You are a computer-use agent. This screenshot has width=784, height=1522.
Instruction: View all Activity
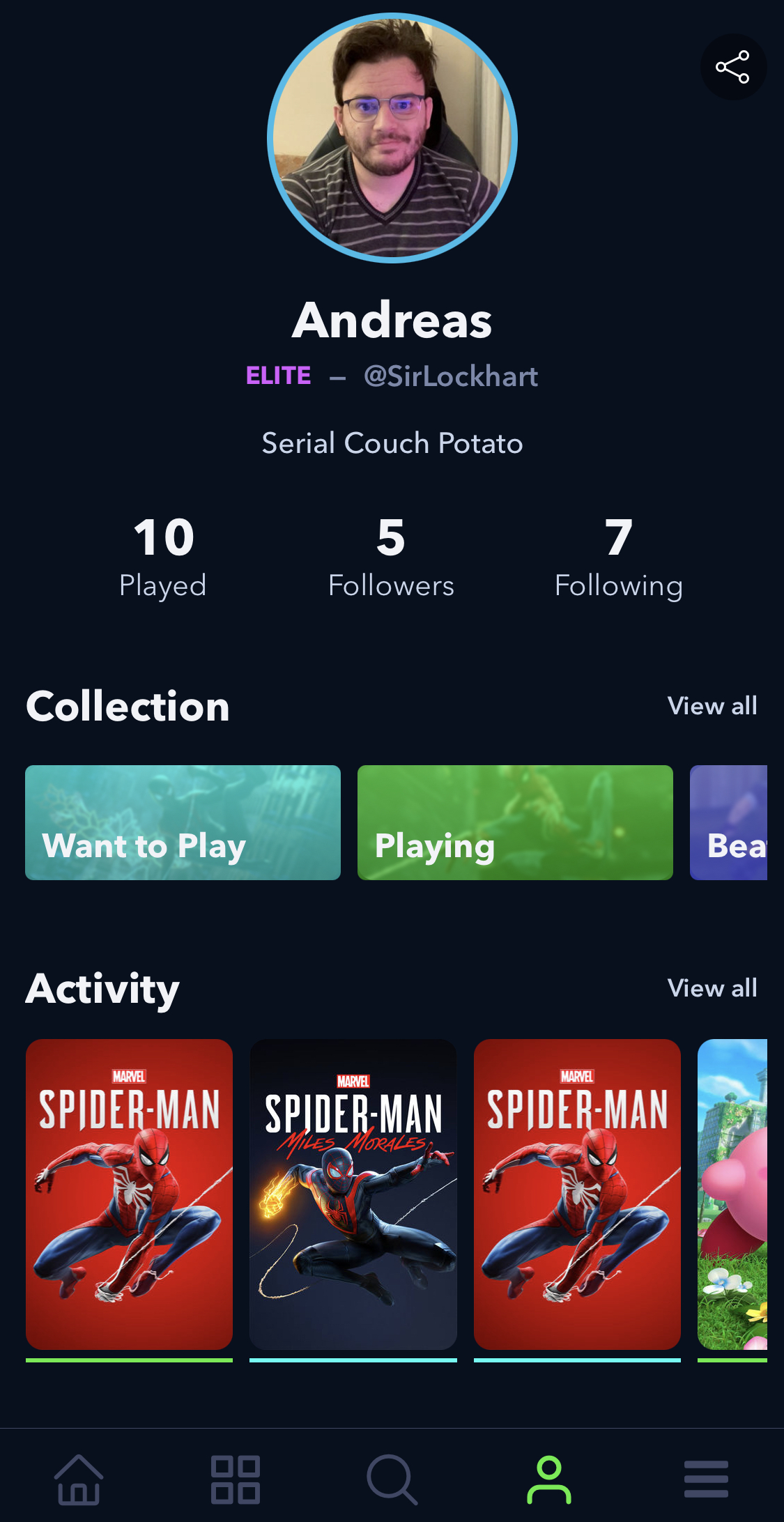pos(712,988)
